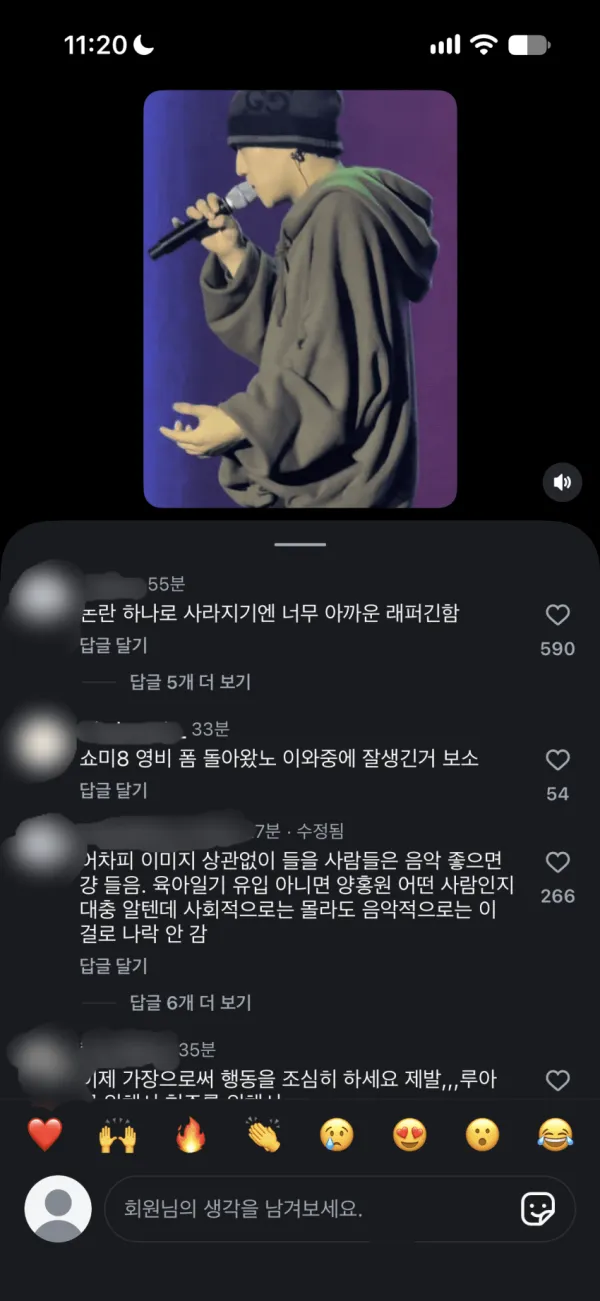Reply to the 래퍼긴함 comment
The height and width of the screenshot is (1301, 600).
coord(113,644)
